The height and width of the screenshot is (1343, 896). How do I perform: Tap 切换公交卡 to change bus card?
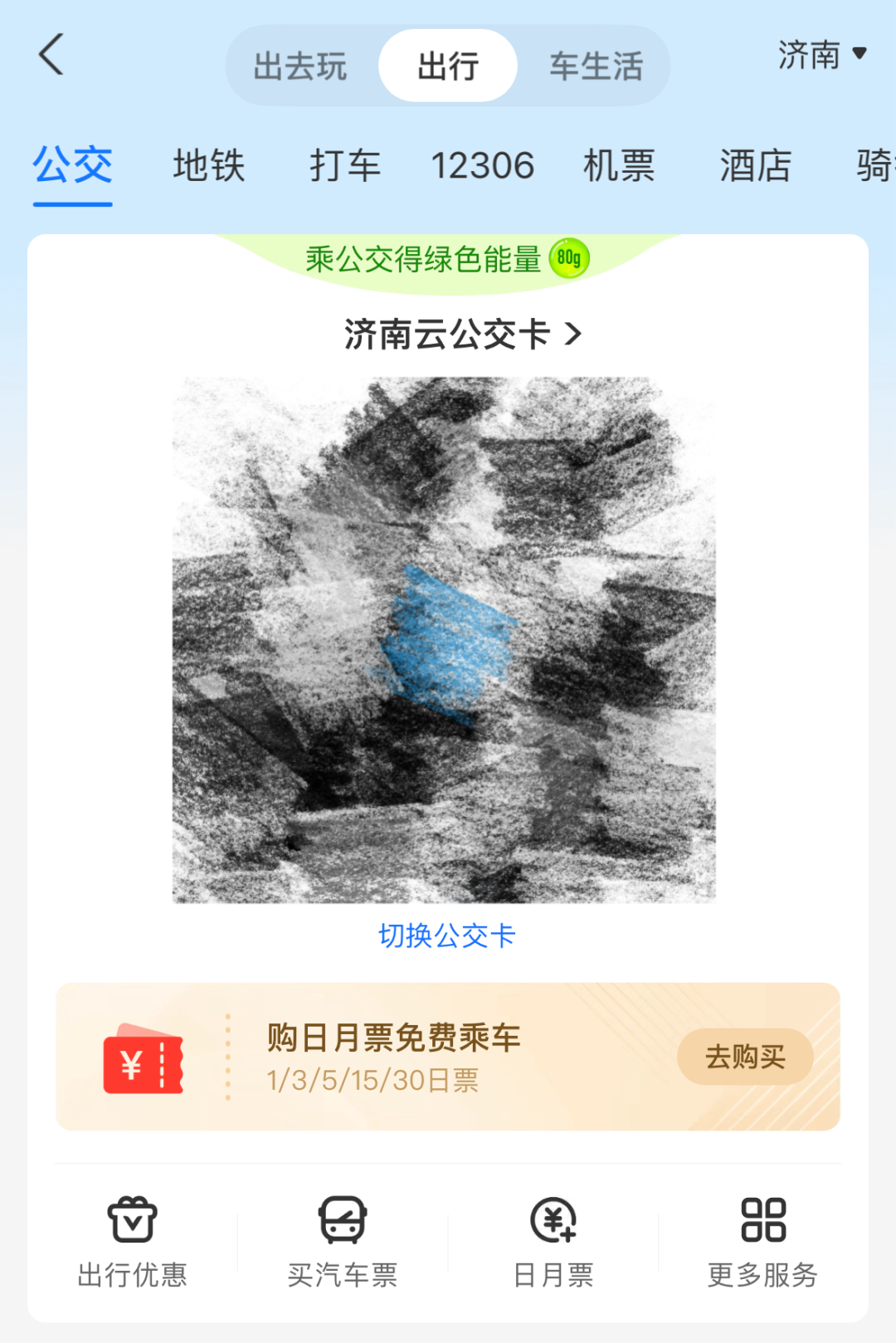[x=447, y=935]
